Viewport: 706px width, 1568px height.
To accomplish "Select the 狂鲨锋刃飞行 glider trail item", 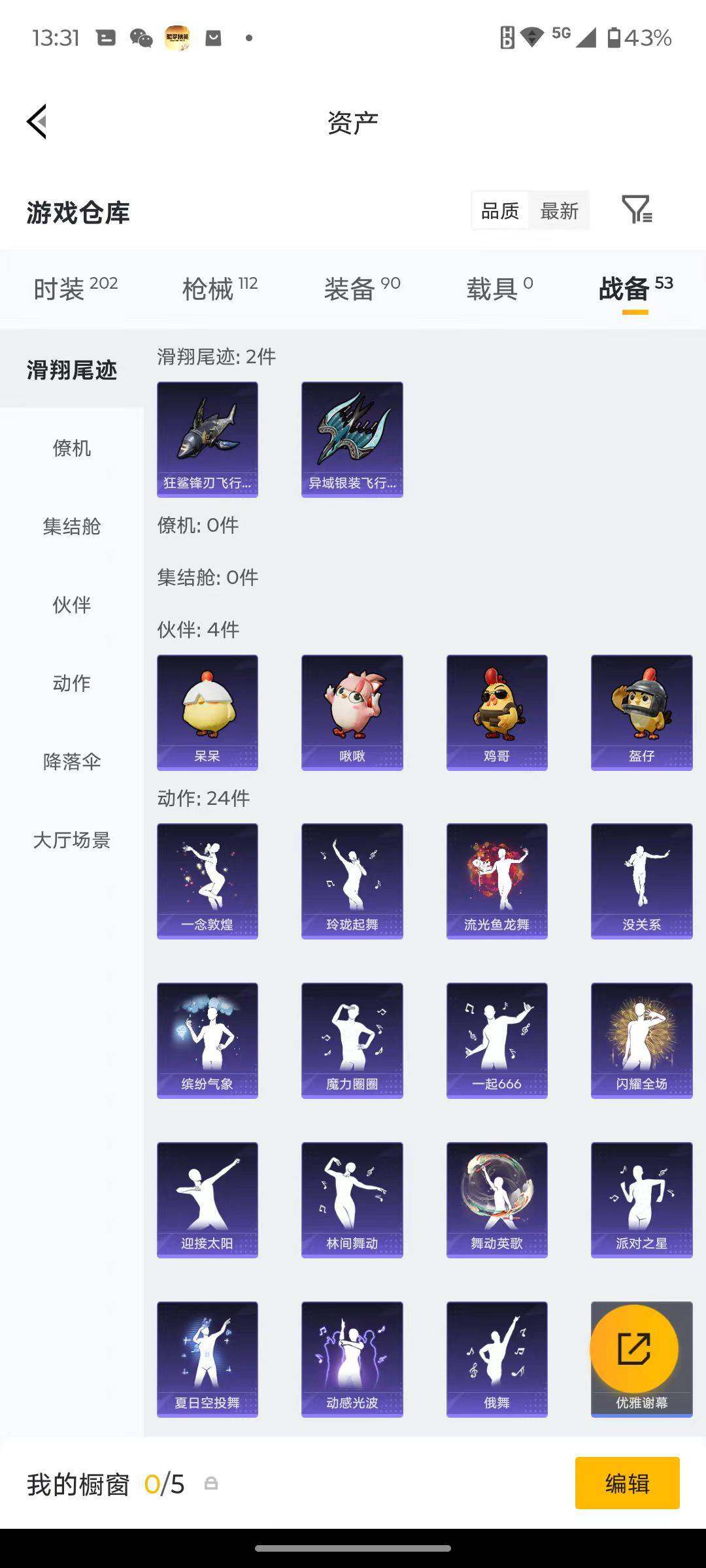I will click(x=207, y=438).
